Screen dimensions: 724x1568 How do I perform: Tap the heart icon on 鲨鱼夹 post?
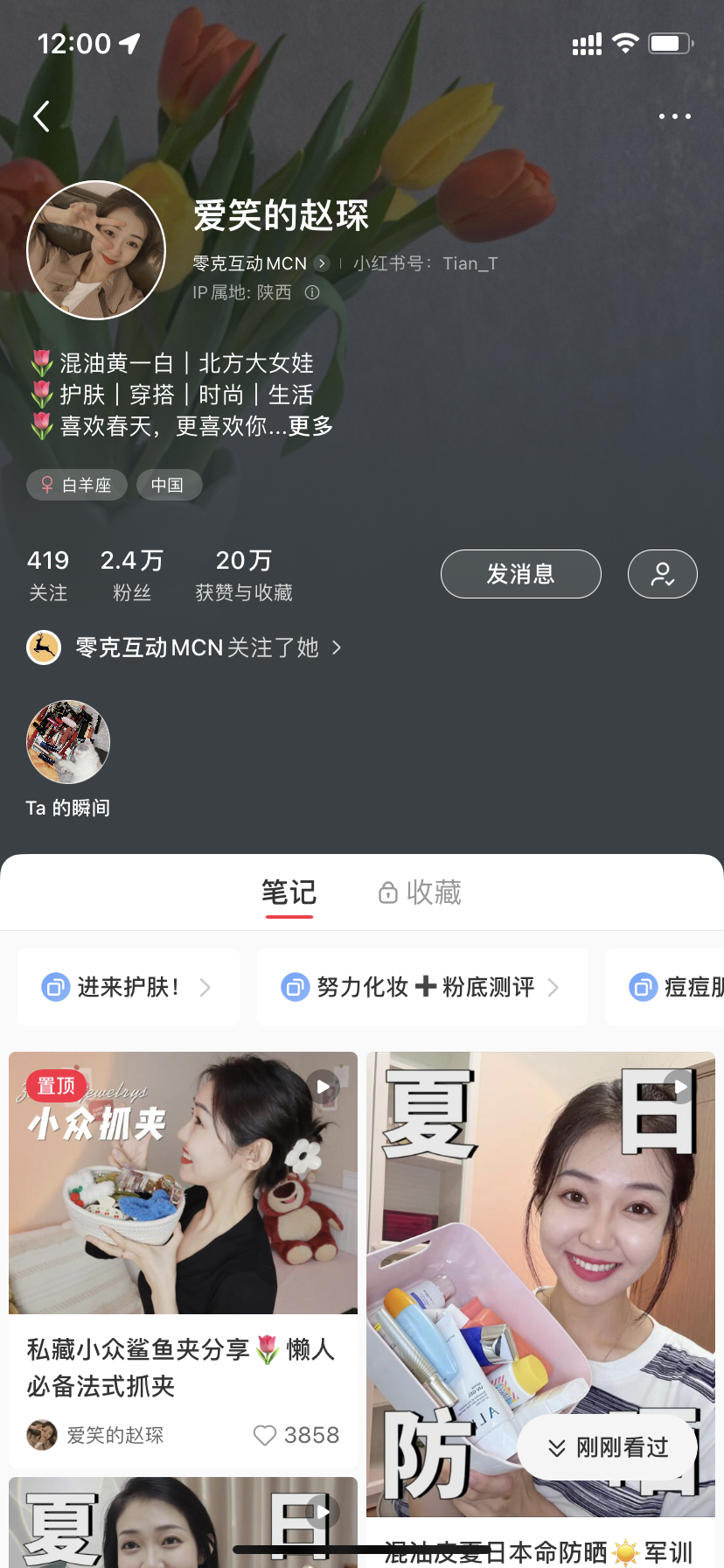[x=265, y=1435]
